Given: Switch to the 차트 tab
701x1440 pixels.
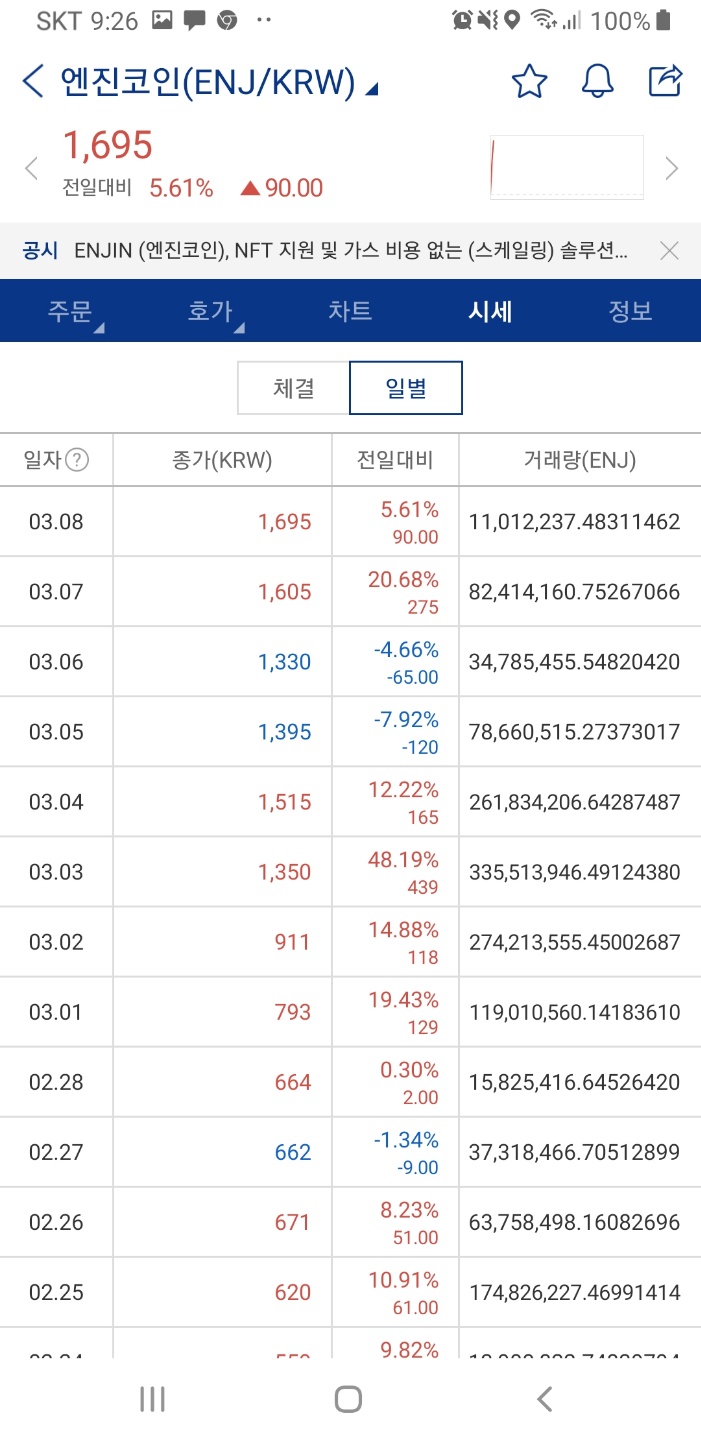Looking at the screenshot, I should [350, 311].
